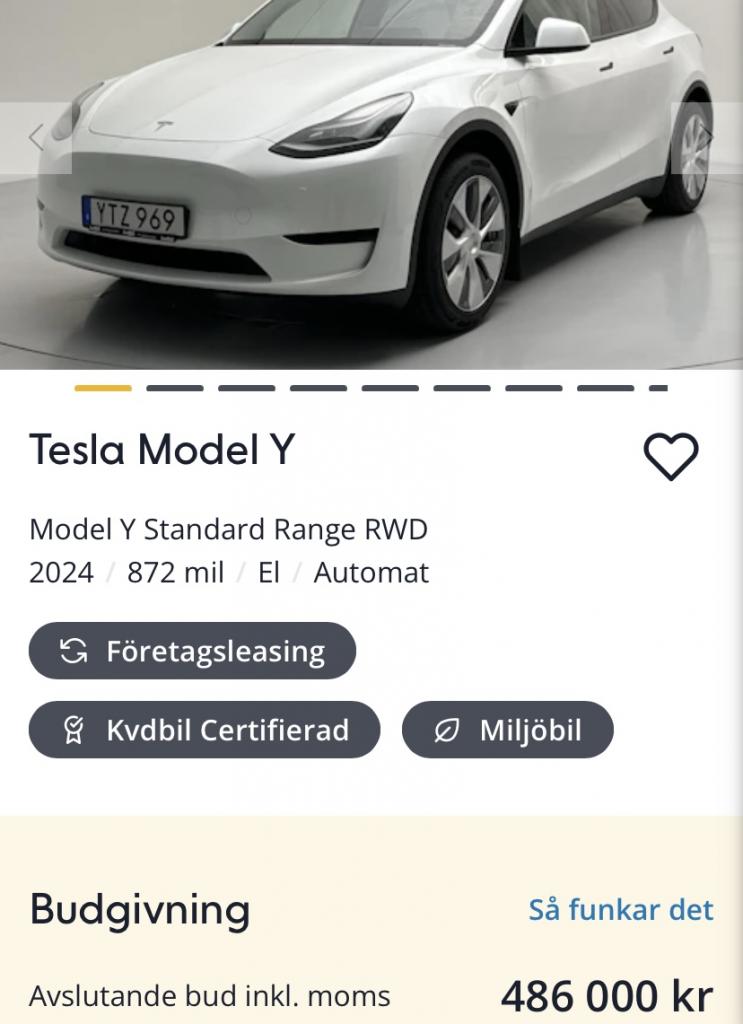Show next car photo
743x1024 pixels.
[x=708, y=138]
